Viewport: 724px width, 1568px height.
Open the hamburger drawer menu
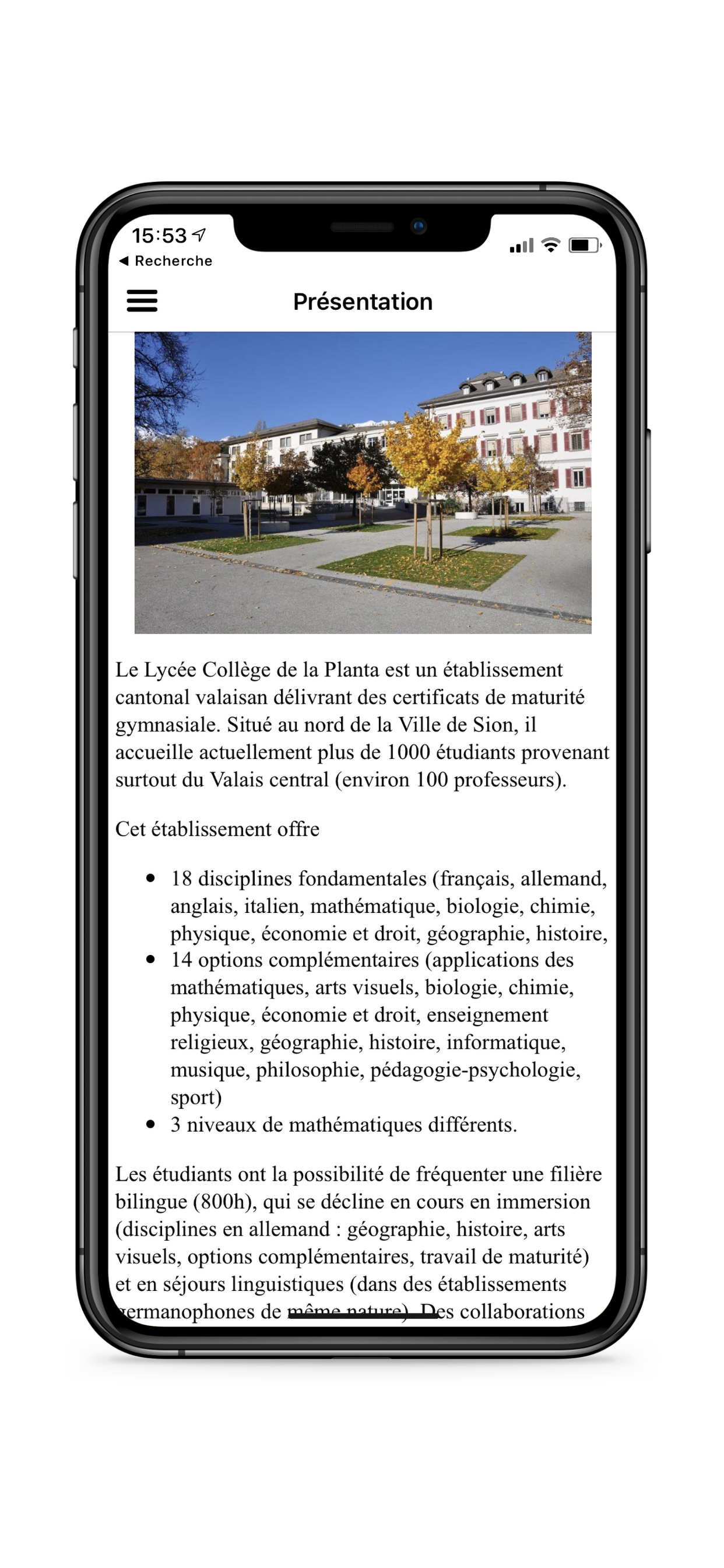142,300
